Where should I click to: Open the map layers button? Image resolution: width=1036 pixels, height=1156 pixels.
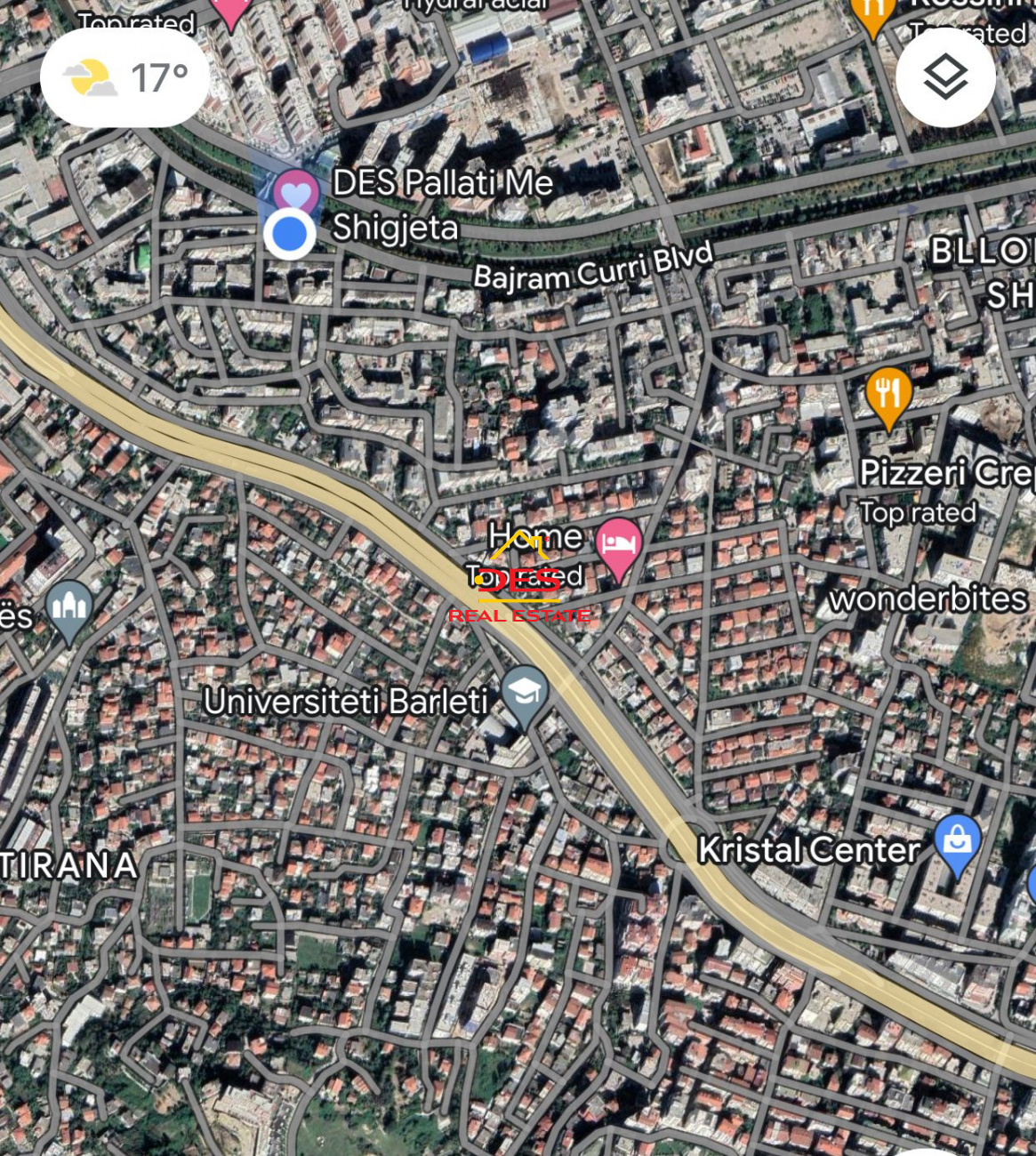click(x=944, y=77)
